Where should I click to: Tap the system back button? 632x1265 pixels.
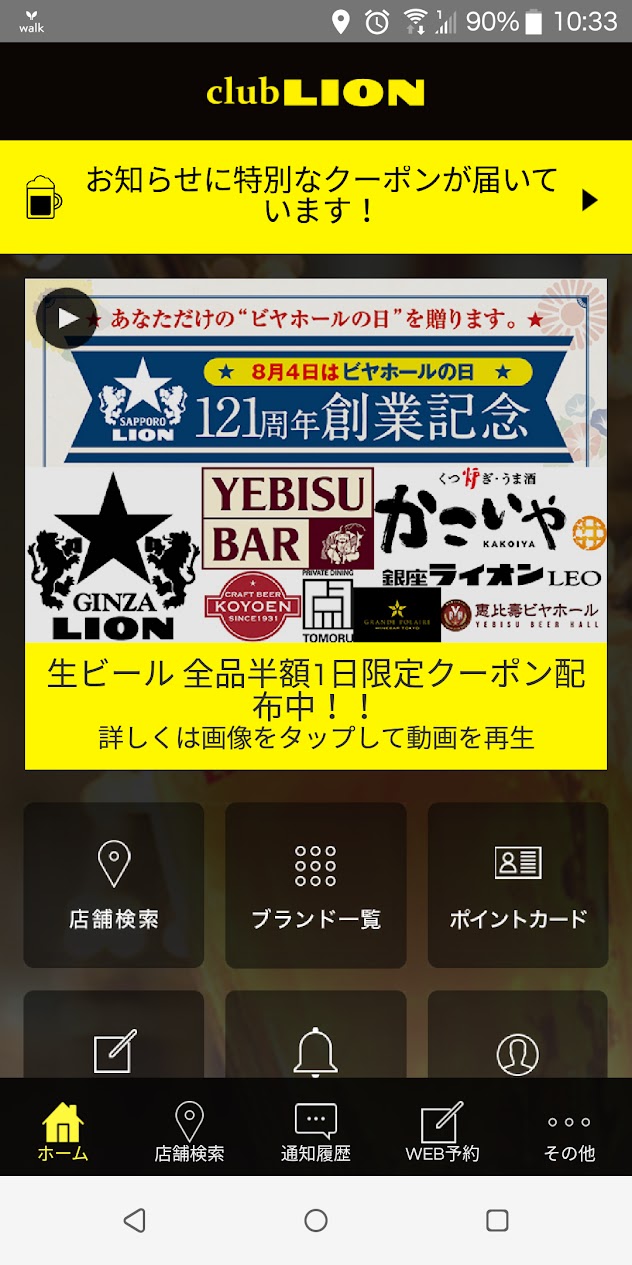coord(134,1219)
